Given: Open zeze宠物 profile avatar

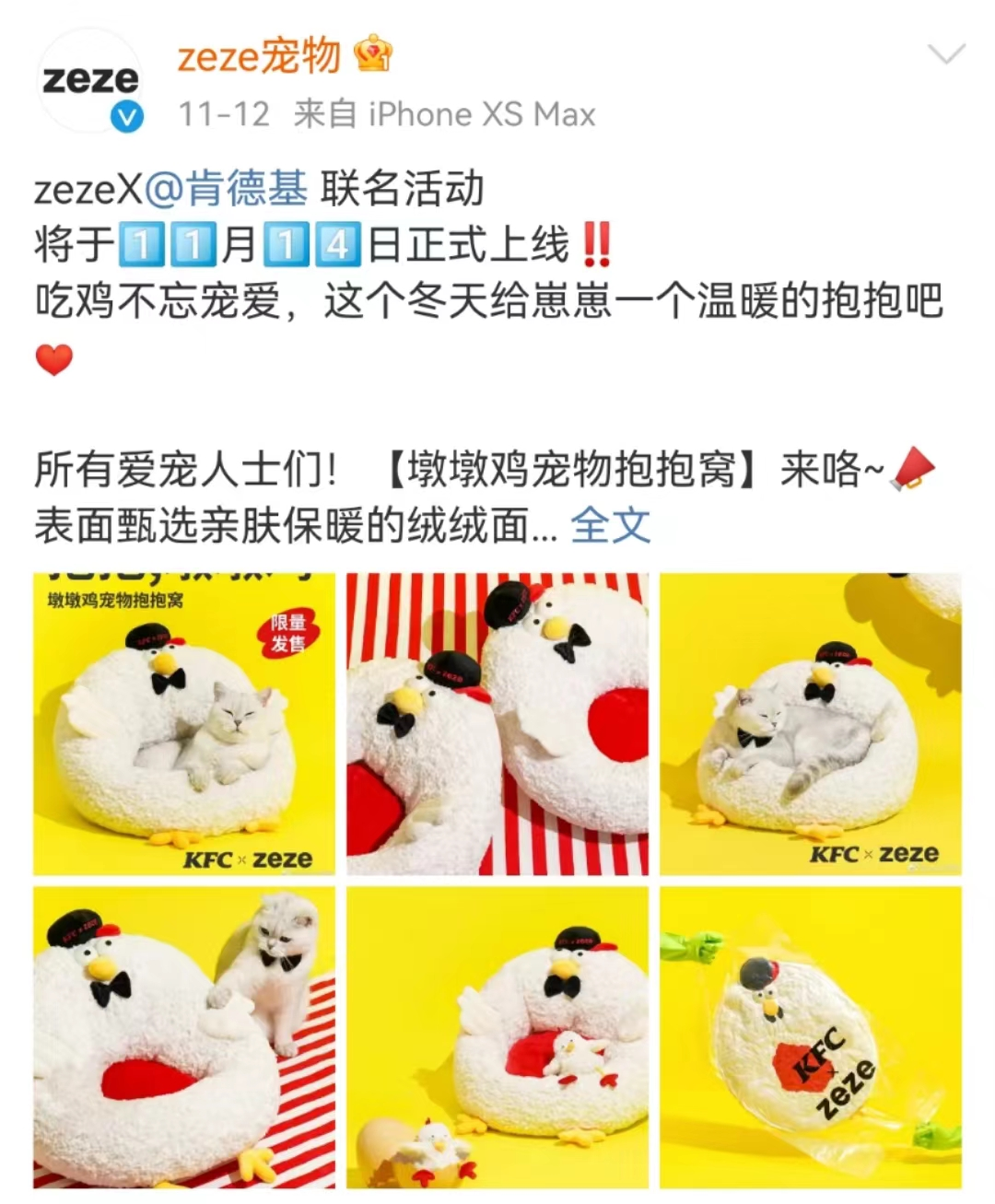Looking at the screenshot, I should point(90,83).
